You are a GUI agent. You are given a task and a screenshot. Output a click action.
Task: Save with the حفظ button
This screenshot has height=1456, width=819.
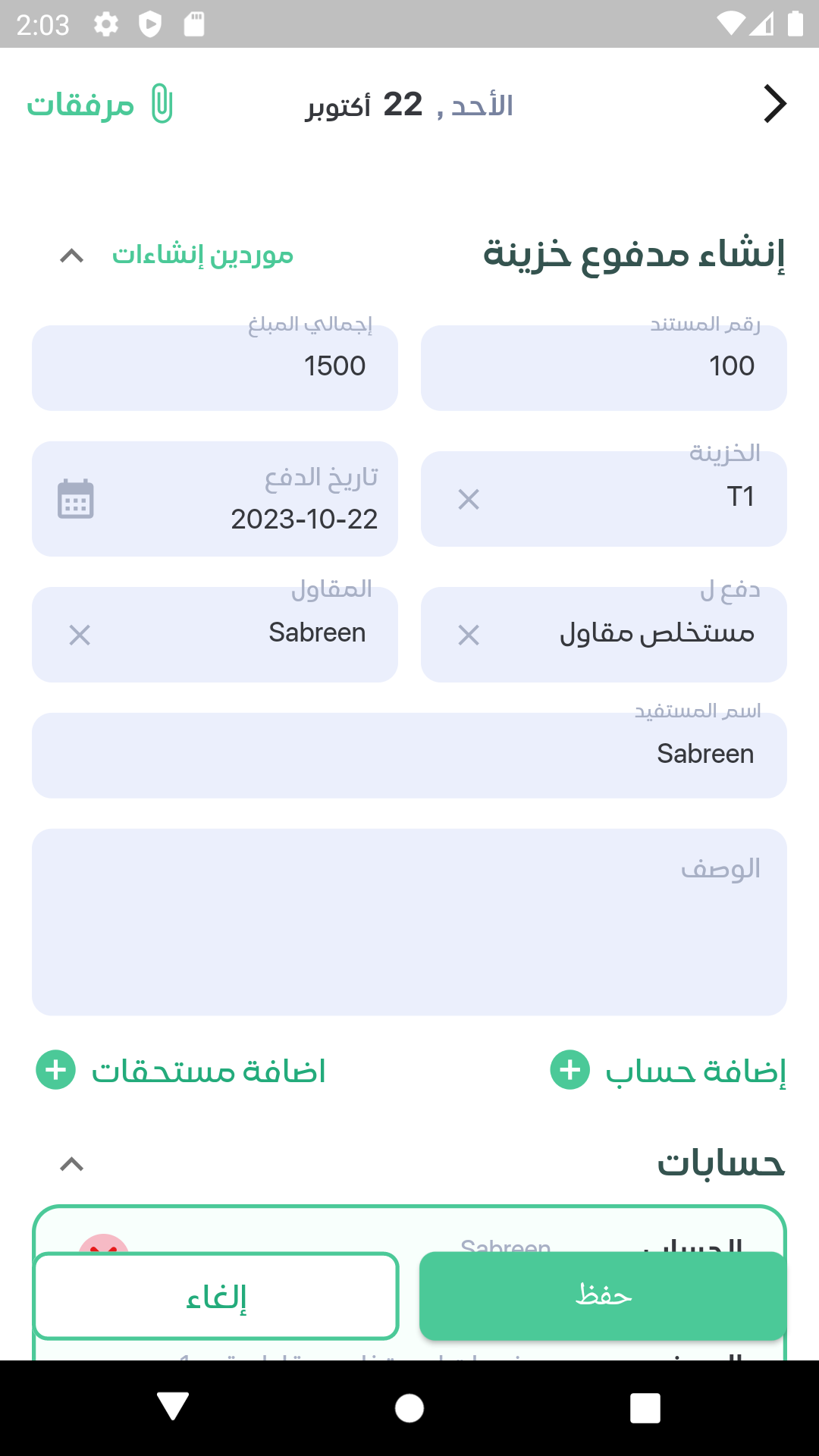(603, 1295)
